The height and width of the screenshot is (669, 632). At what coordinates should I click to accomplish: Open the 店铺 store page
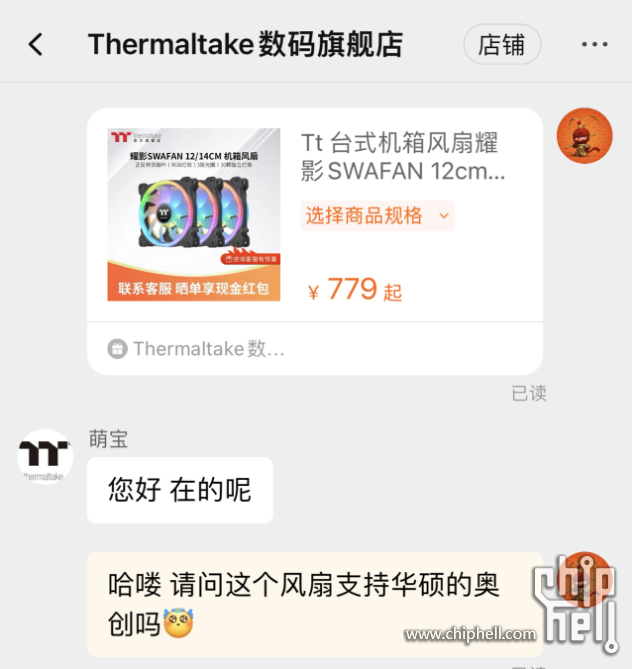[x=502, y=45]
